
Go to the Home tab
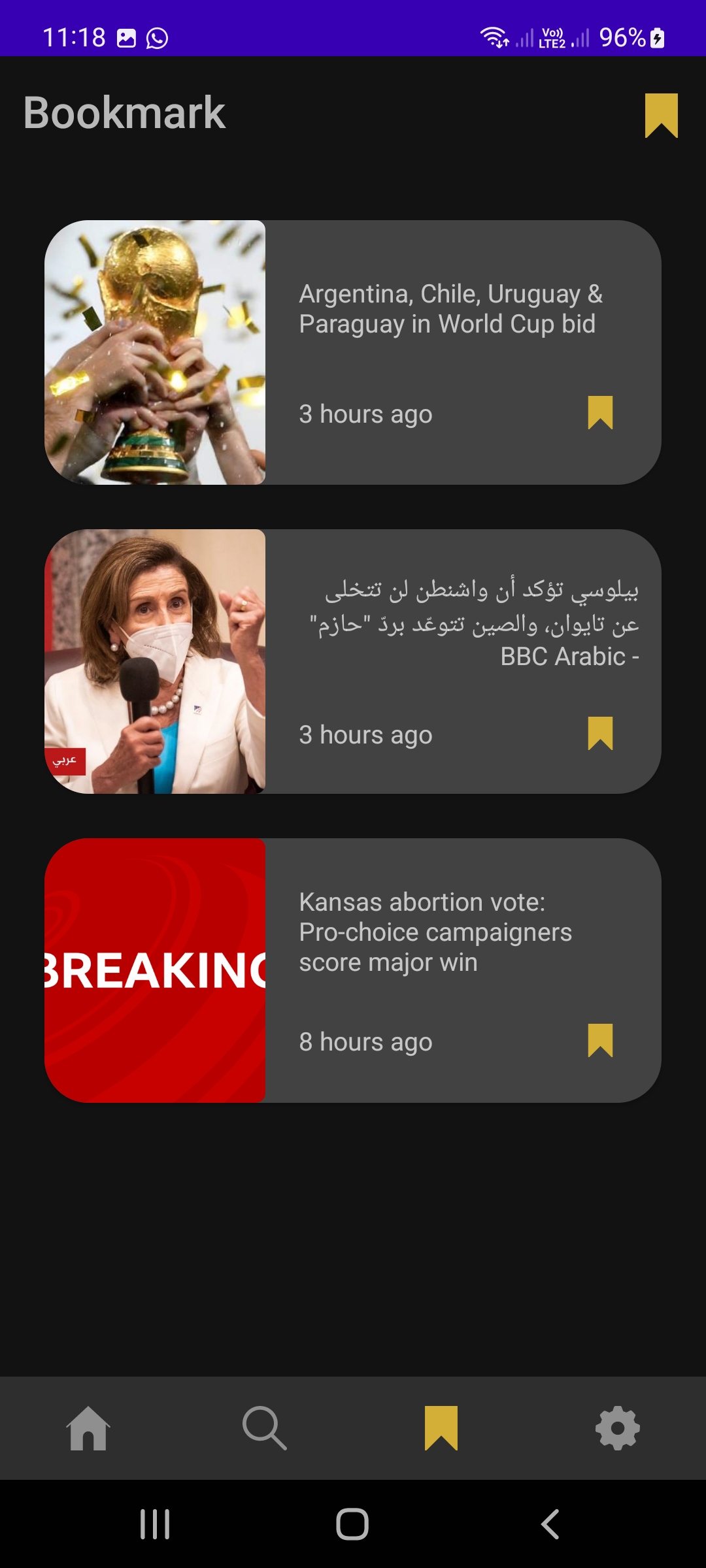click(x=88, y=1428)
